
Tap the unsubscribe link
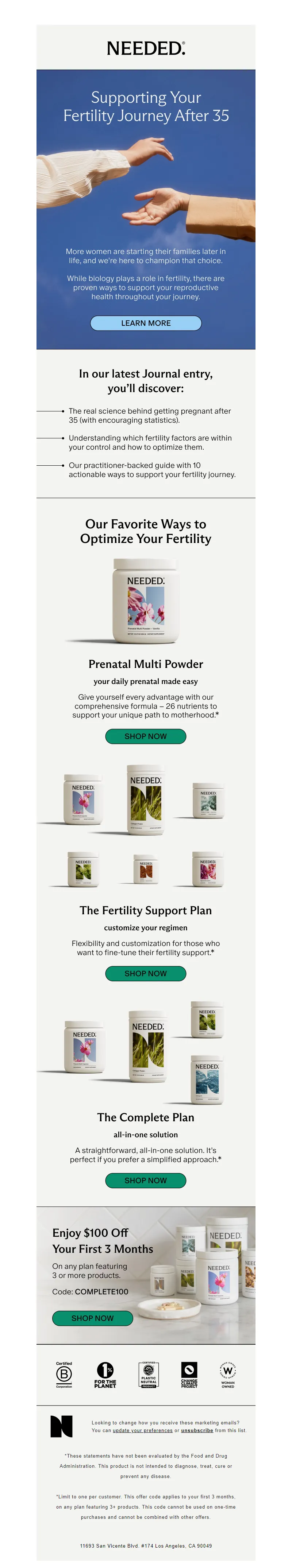pyautogui.click(x=197, y=1430)
